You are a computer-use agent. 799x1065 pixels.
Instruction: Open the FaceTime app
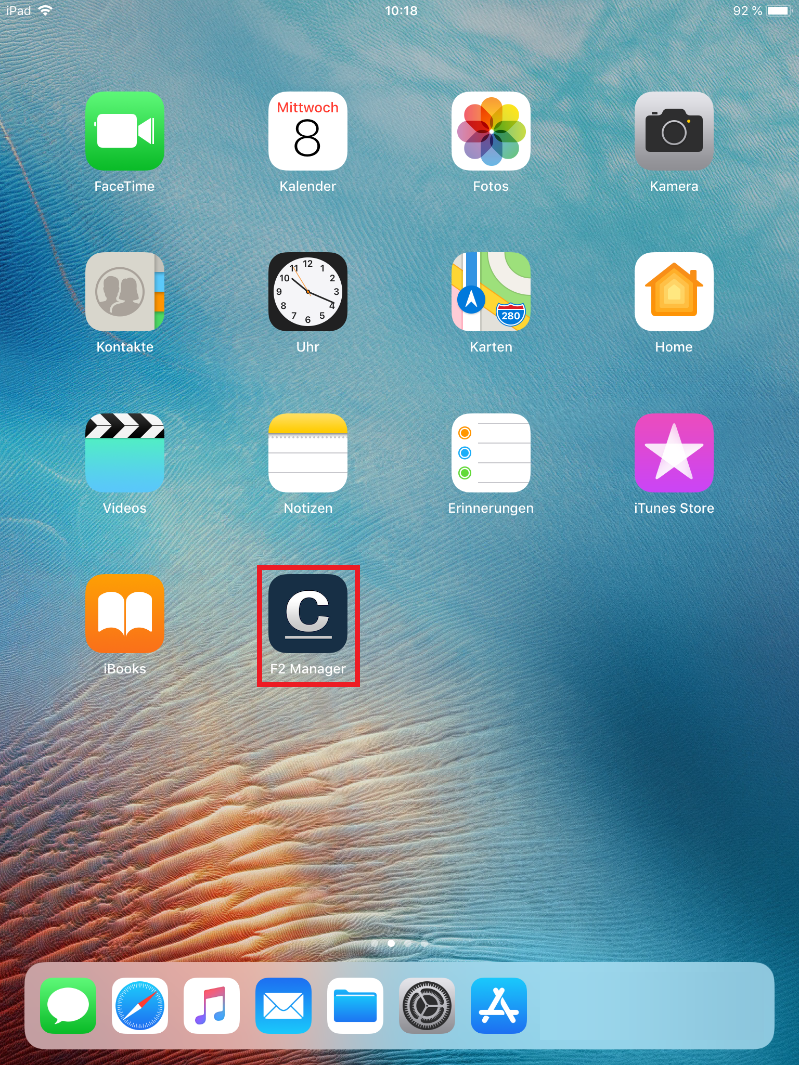click(x=124, y=131)
